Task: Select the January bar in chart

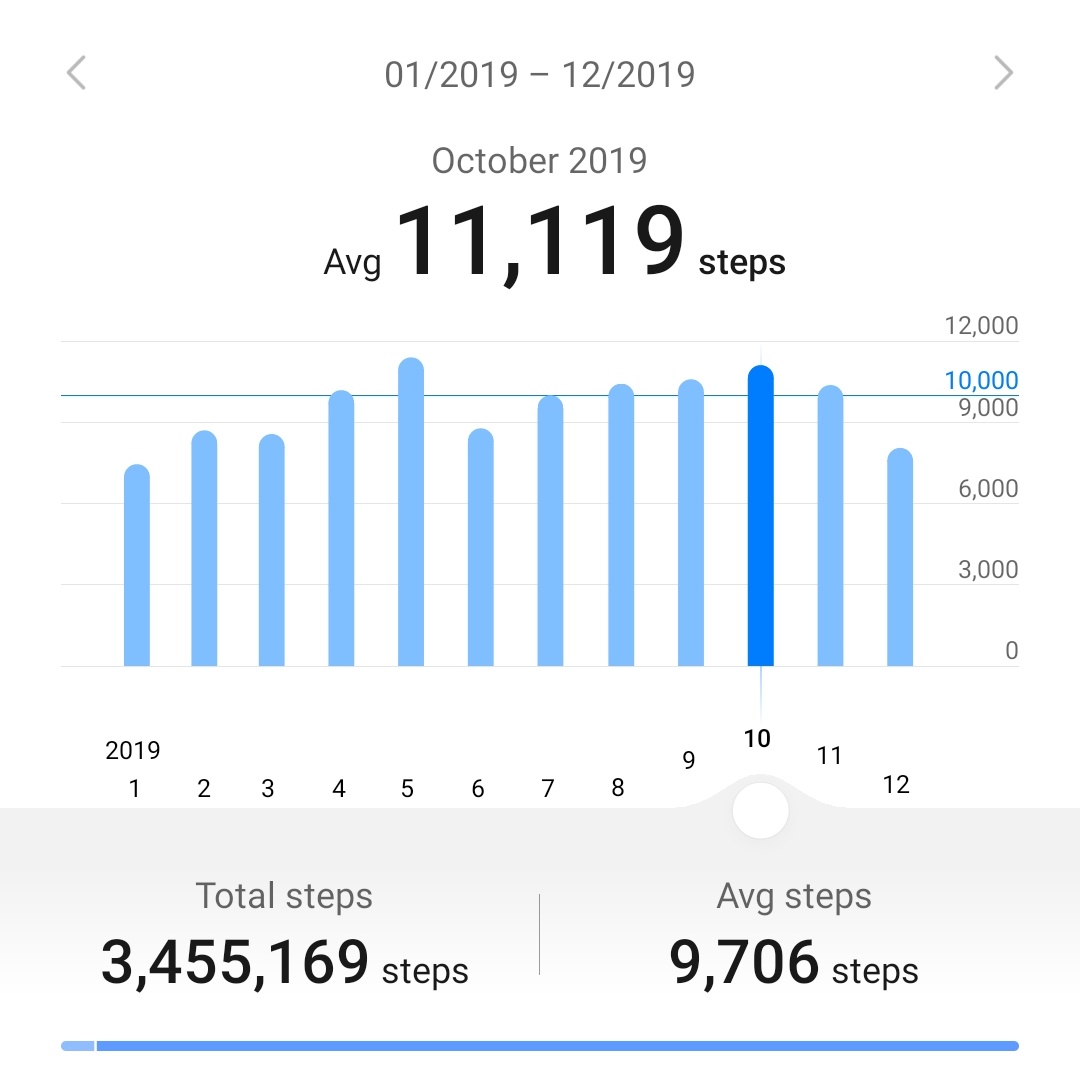Action: coord(137,566)
